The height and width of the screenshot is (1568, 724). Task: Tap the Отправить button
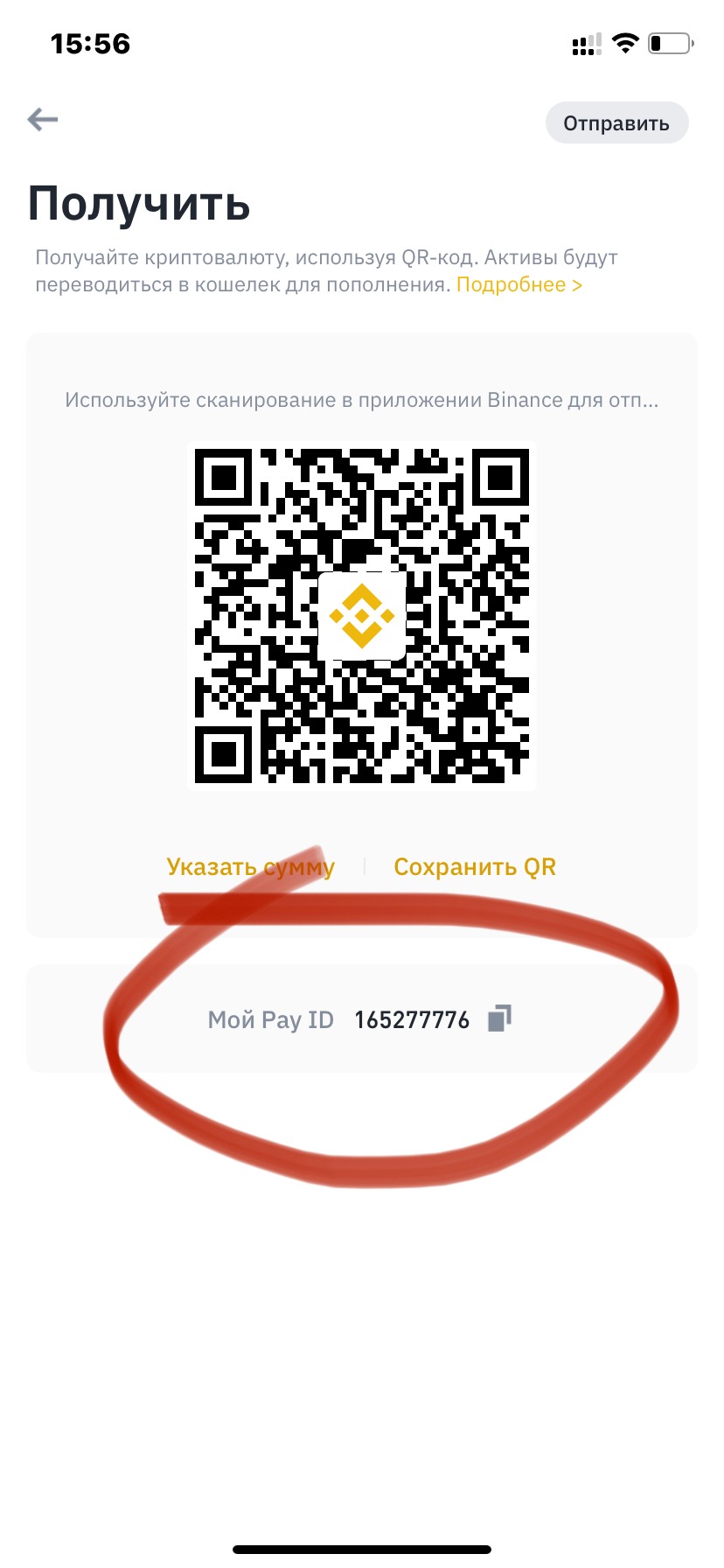[616, 123]
